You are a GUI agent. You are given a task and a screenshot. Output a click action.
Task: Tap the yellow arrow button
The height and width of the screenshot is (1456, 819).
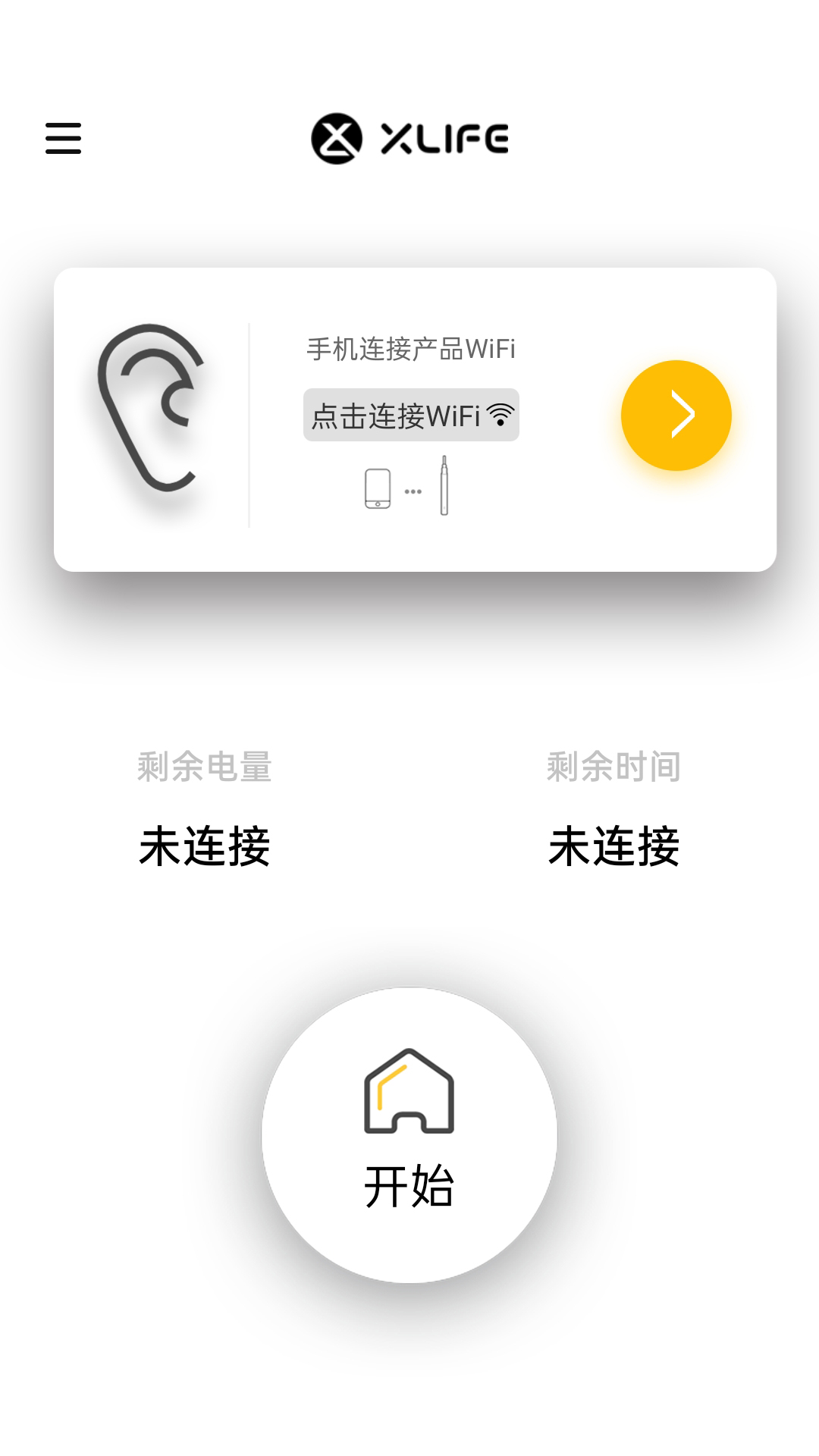click(676, 415)
